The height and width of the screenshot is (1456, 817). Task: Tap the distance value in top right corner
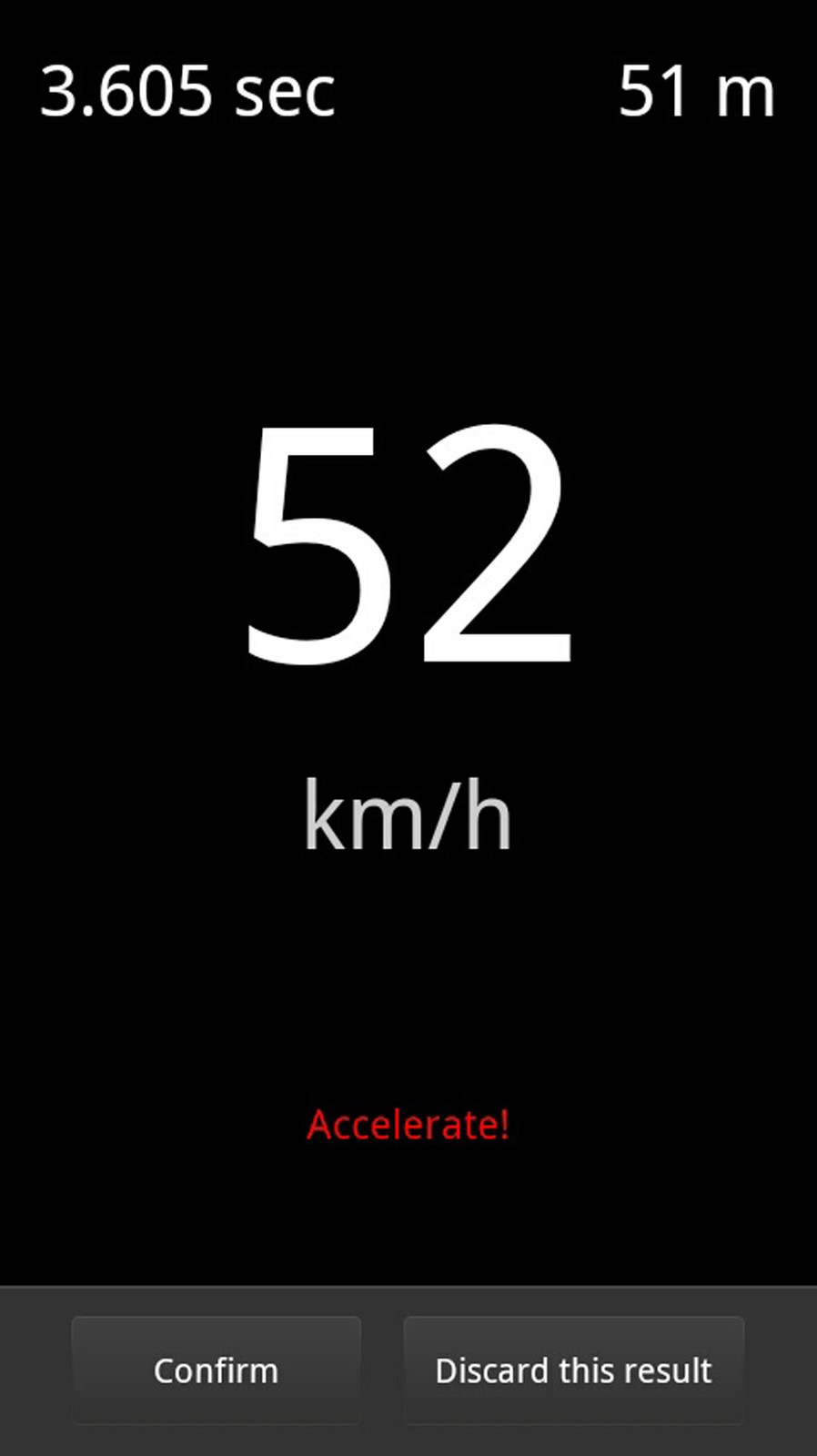coord(694,93)
